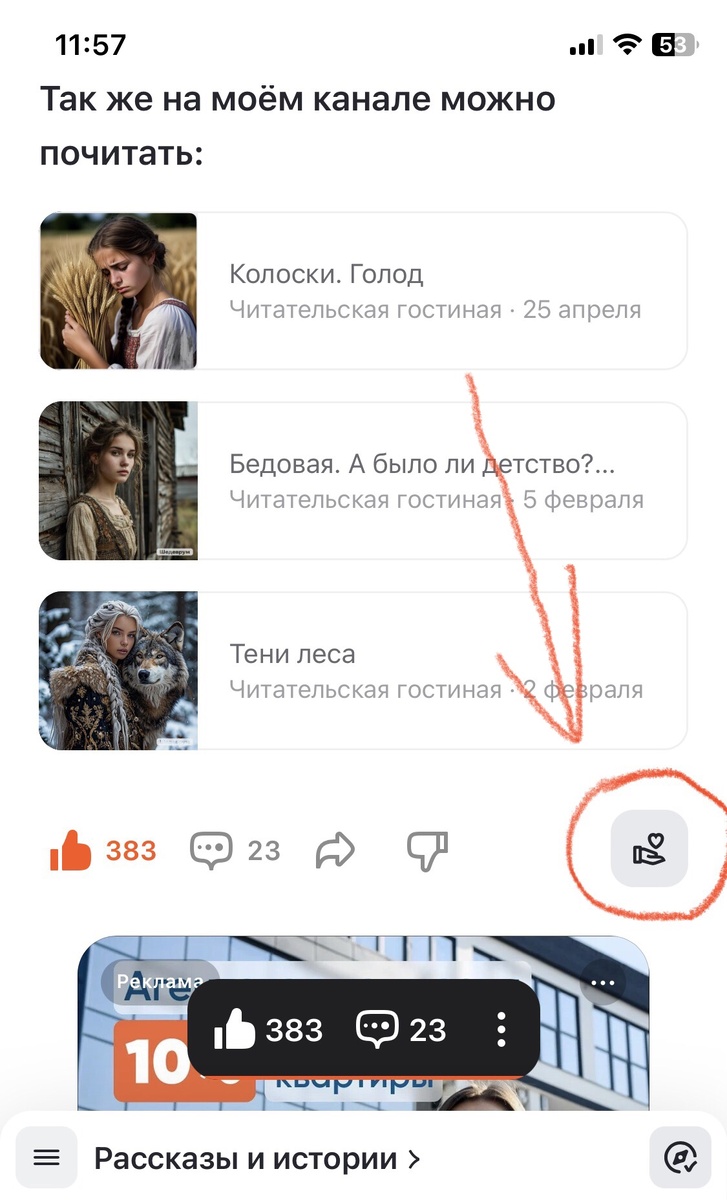This screenshot has width=727, height=1200.
Task: Open the article "Тени леса"
Action: coord(363,671)
